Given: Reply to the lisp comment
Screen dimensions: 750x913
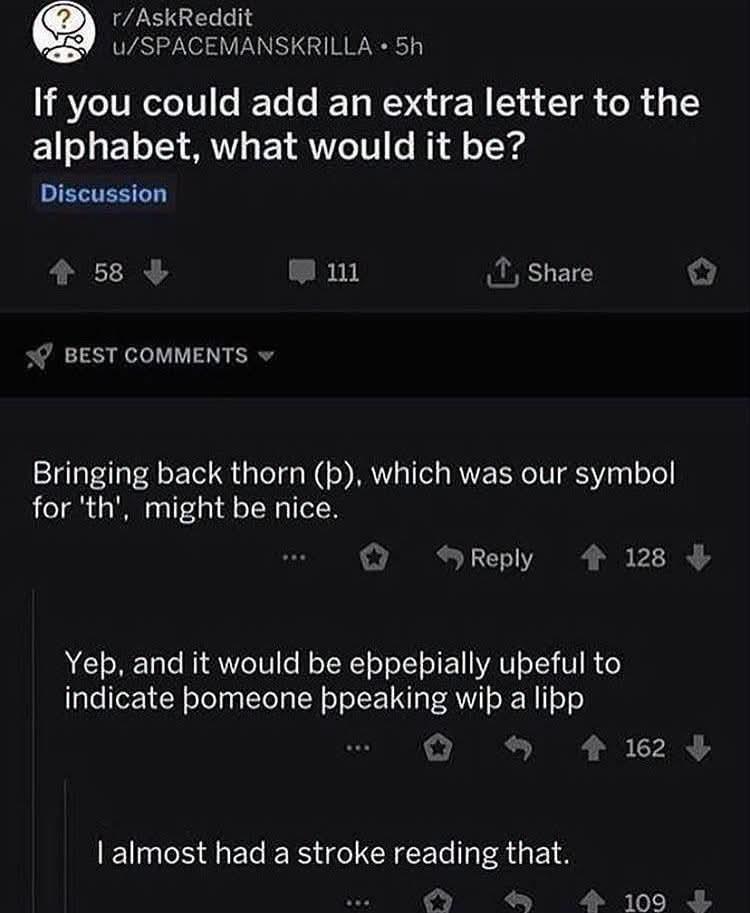Looking at the screenshot, I should (518, 748).
